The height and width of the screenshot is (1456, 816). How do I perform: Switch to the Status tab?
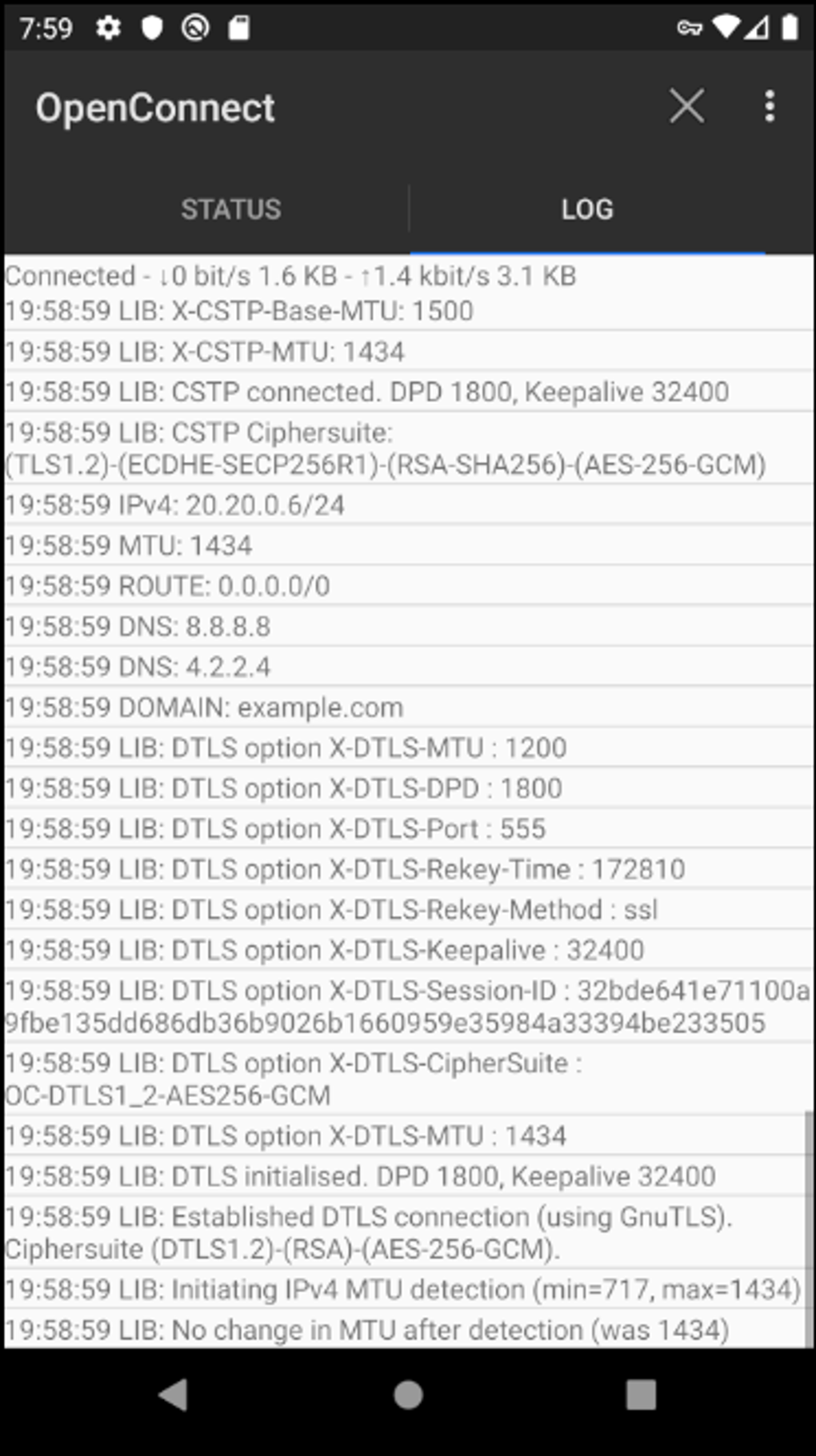pyautogui.click(x=230, y=209)
